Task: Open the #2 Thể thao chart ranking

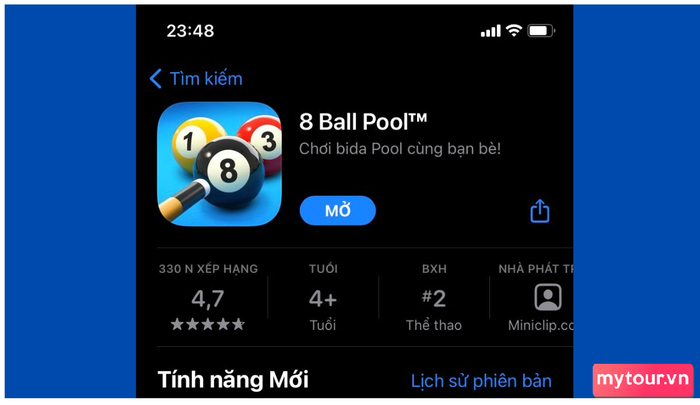Action: pyautogui.click(x=433, y=299)
